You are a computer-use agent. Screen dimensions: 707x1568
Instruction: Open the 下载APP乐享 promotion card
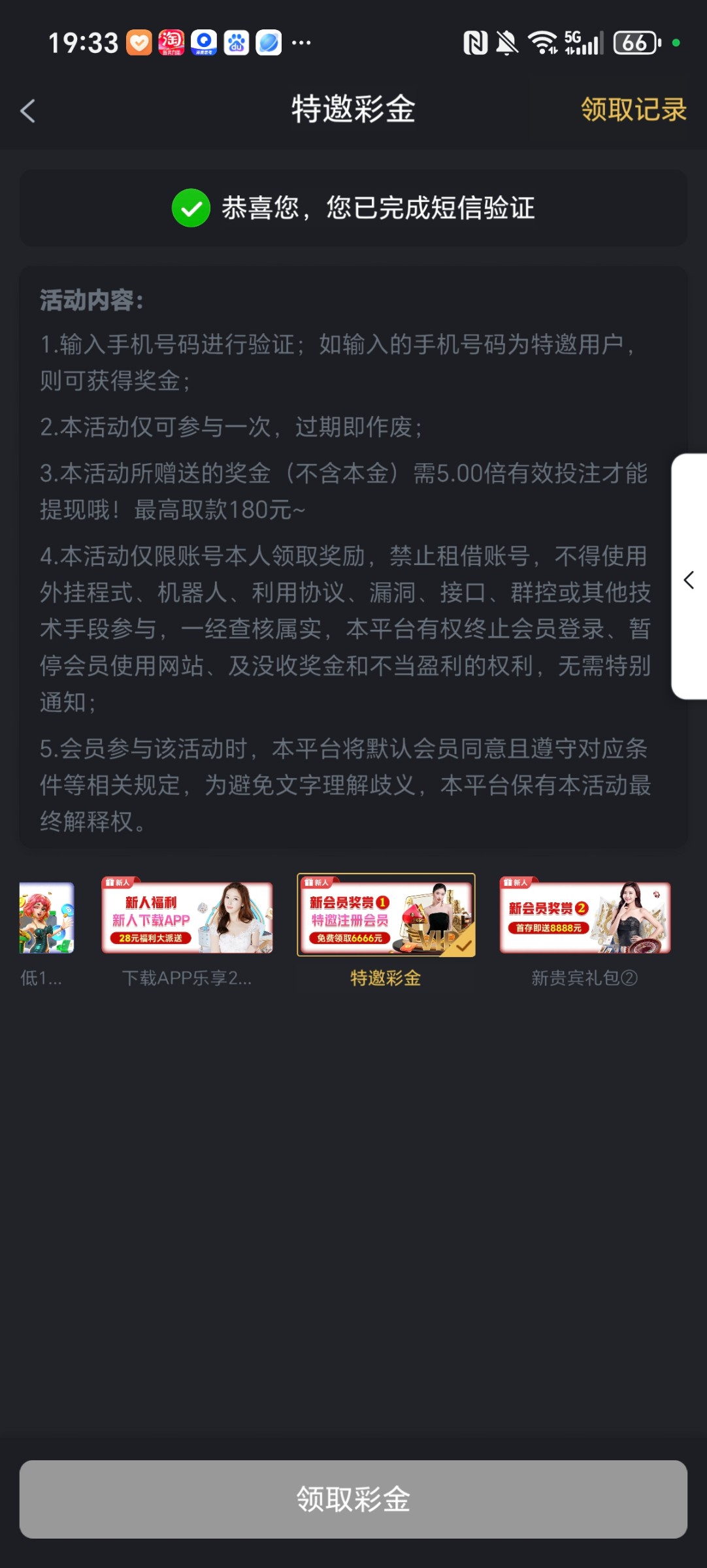click(x=187, y=917)
